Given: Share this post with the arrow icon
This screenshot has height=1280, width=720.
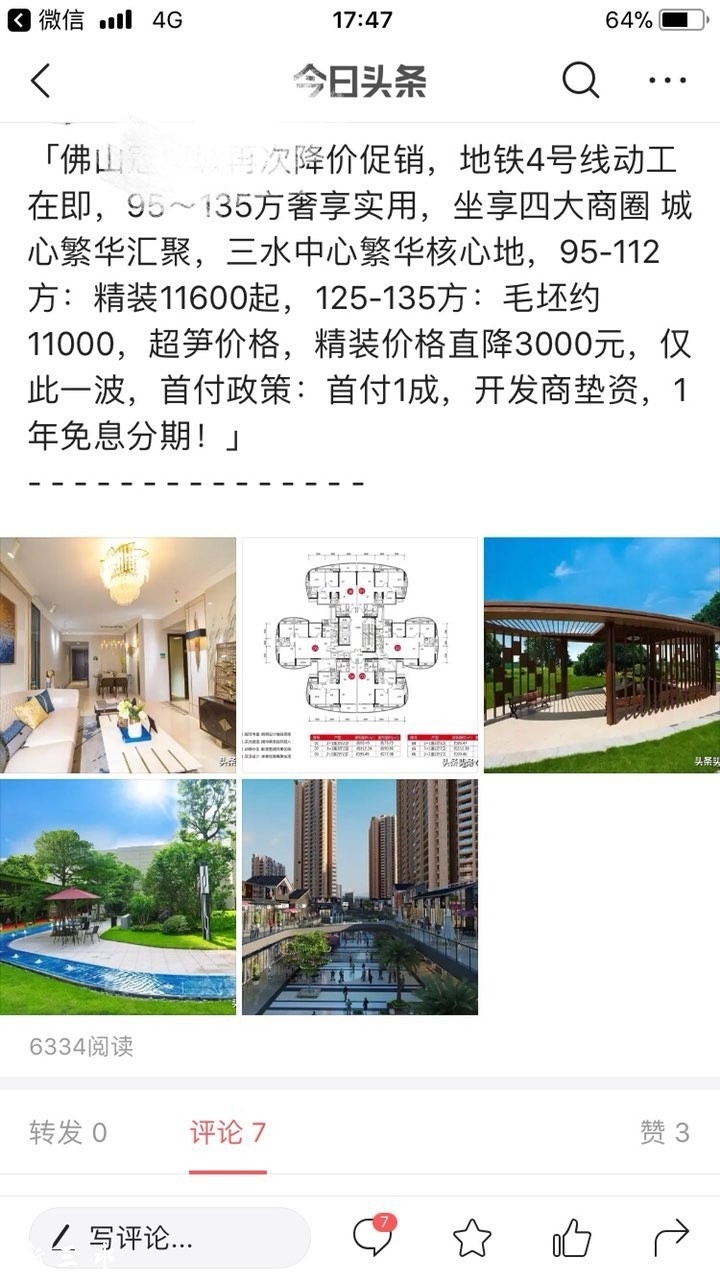Looking at the screenshot, I should 671,1238.
